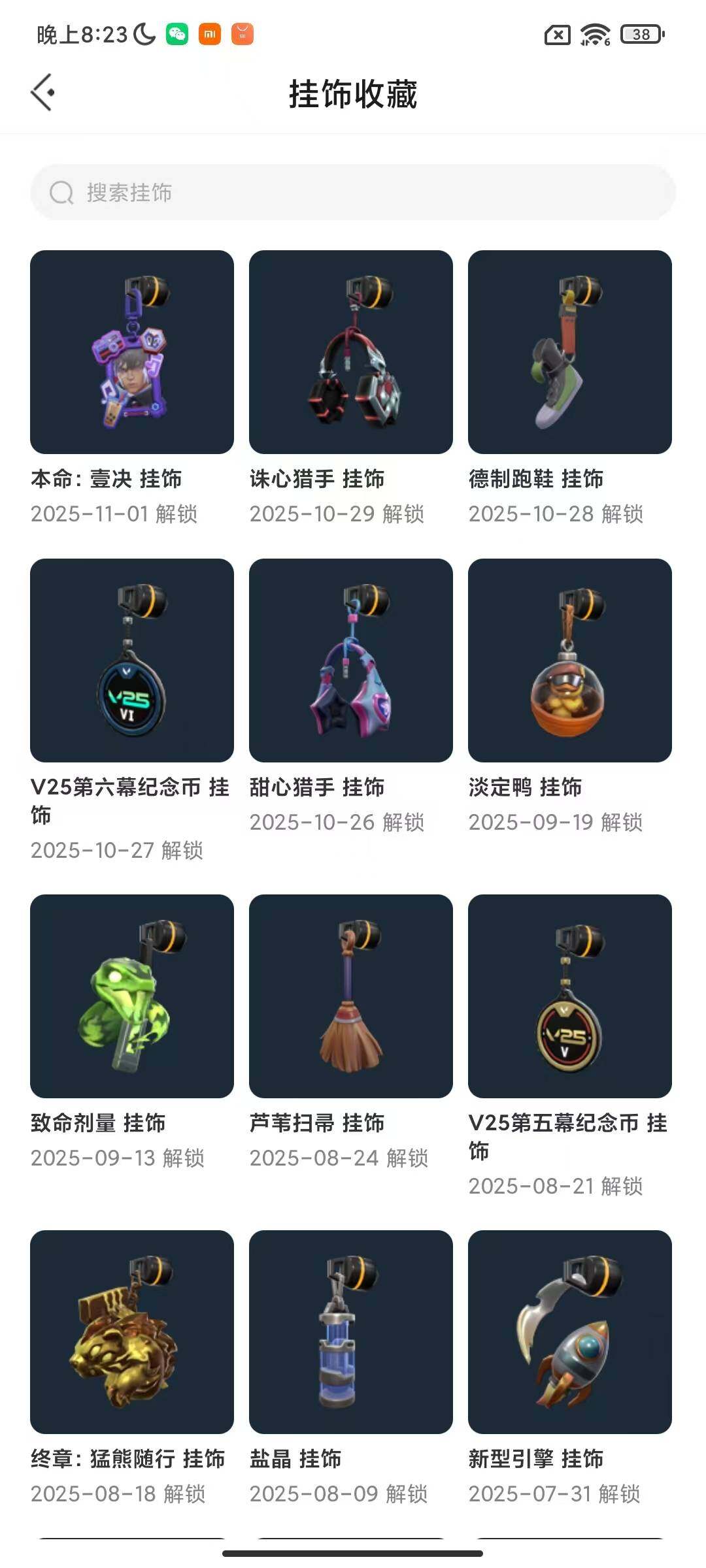Viewport: 706px width, 1568px height.
Task: Open the 盐晶 挂饰 item
Action: pyautogui.click(x=351, y=1332)
